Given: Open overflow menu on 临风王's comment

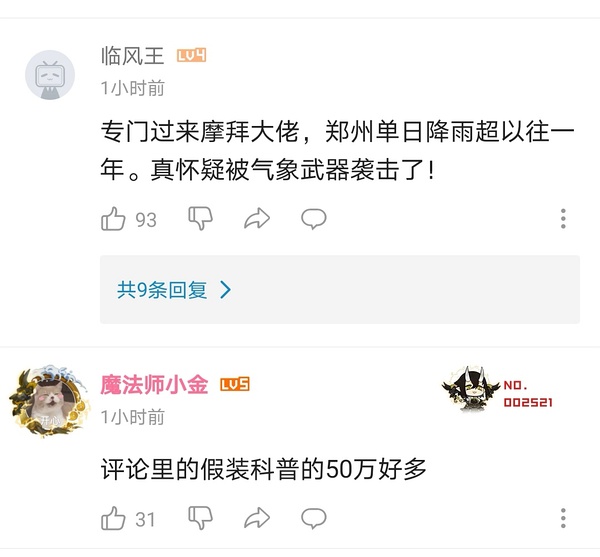Looking at the screenshot, I should pyautogui.click(x=564, y=219).
